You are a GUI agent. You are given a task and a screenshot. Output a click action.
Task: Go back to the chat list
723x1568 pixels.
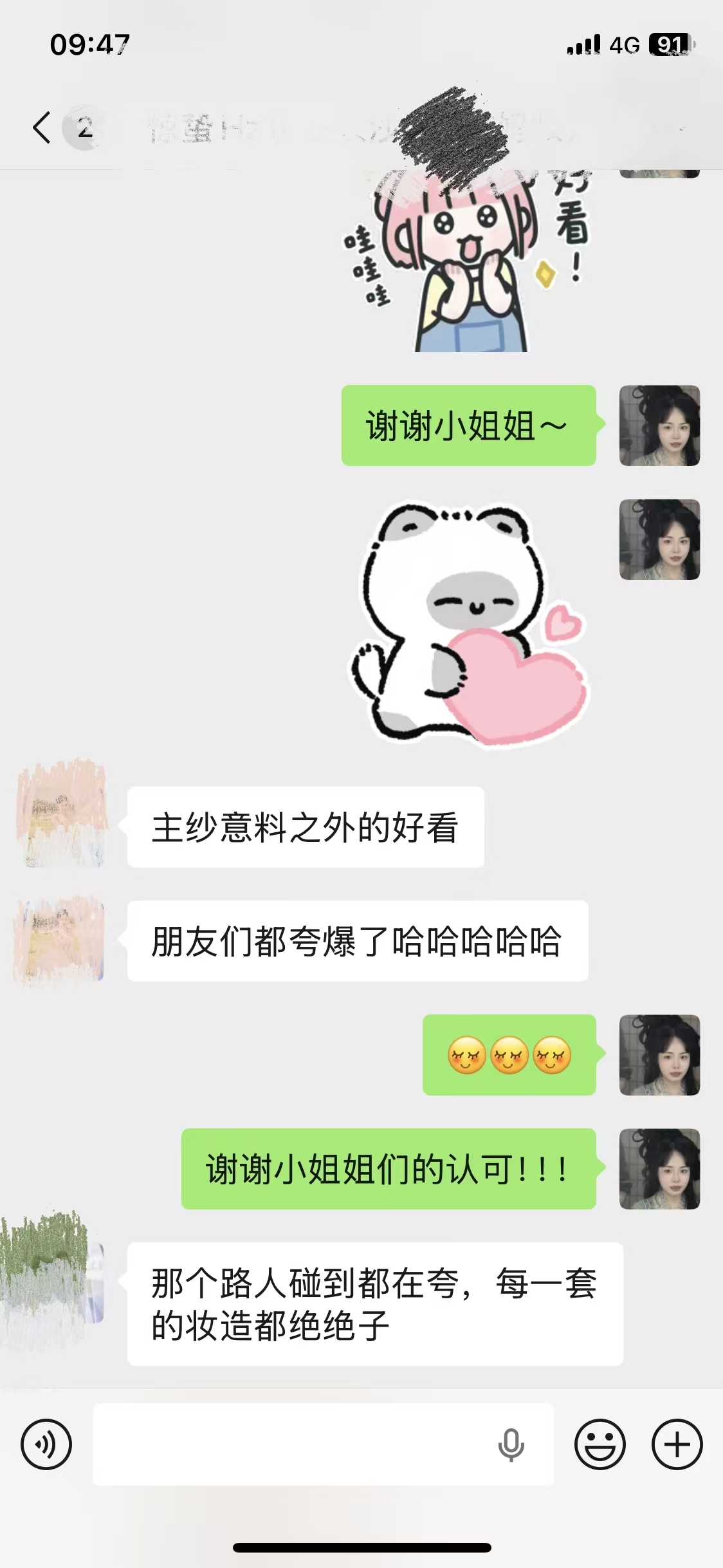pos(42,127)
